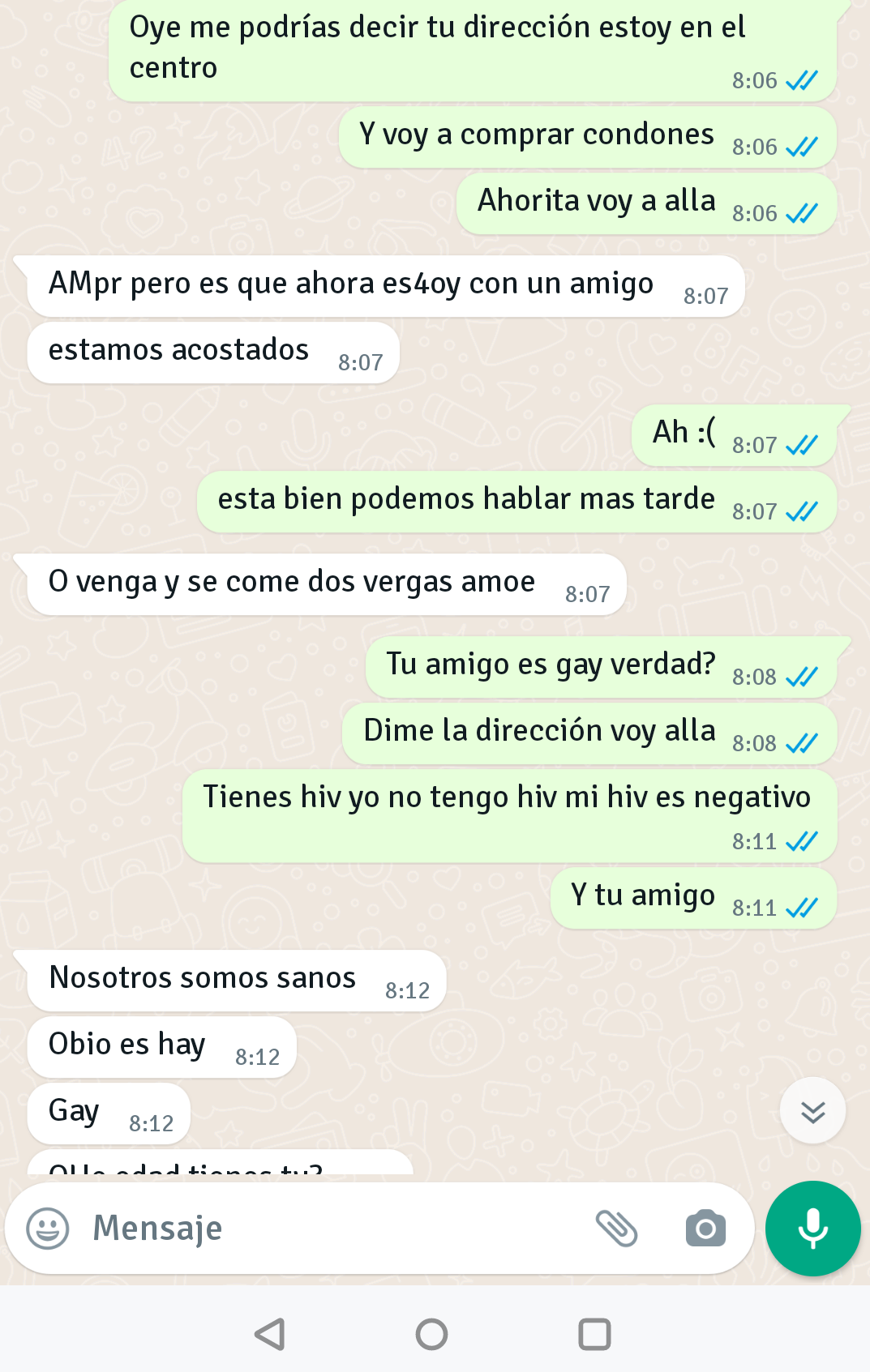The height and width of the screenshot is (1372, 870).
Task: Open the emoji picker
Action: click(48, 1229)
